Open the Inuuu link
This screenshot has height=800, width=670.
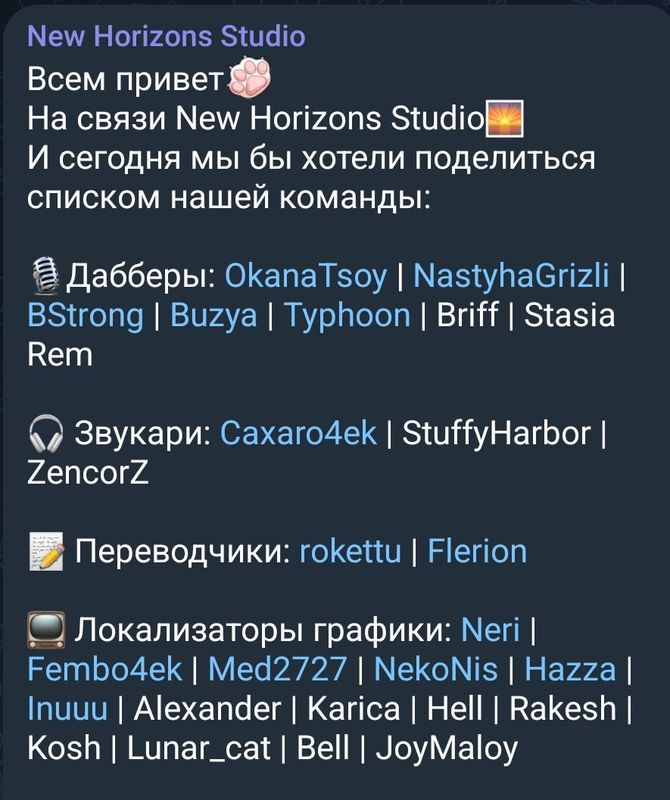coord(67,709)
